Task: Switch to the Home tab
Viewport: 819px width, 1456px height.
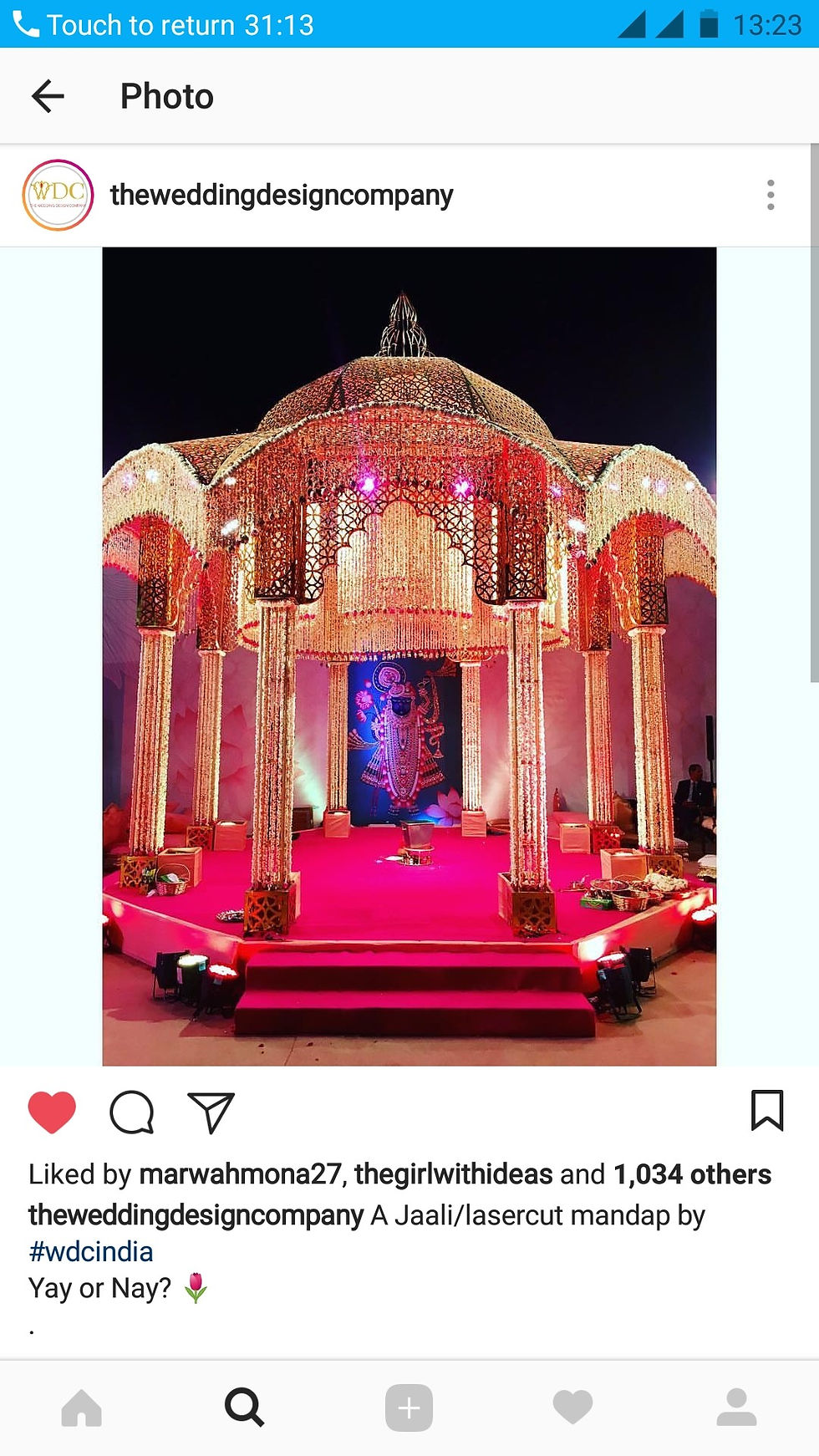Action: 81,1408
